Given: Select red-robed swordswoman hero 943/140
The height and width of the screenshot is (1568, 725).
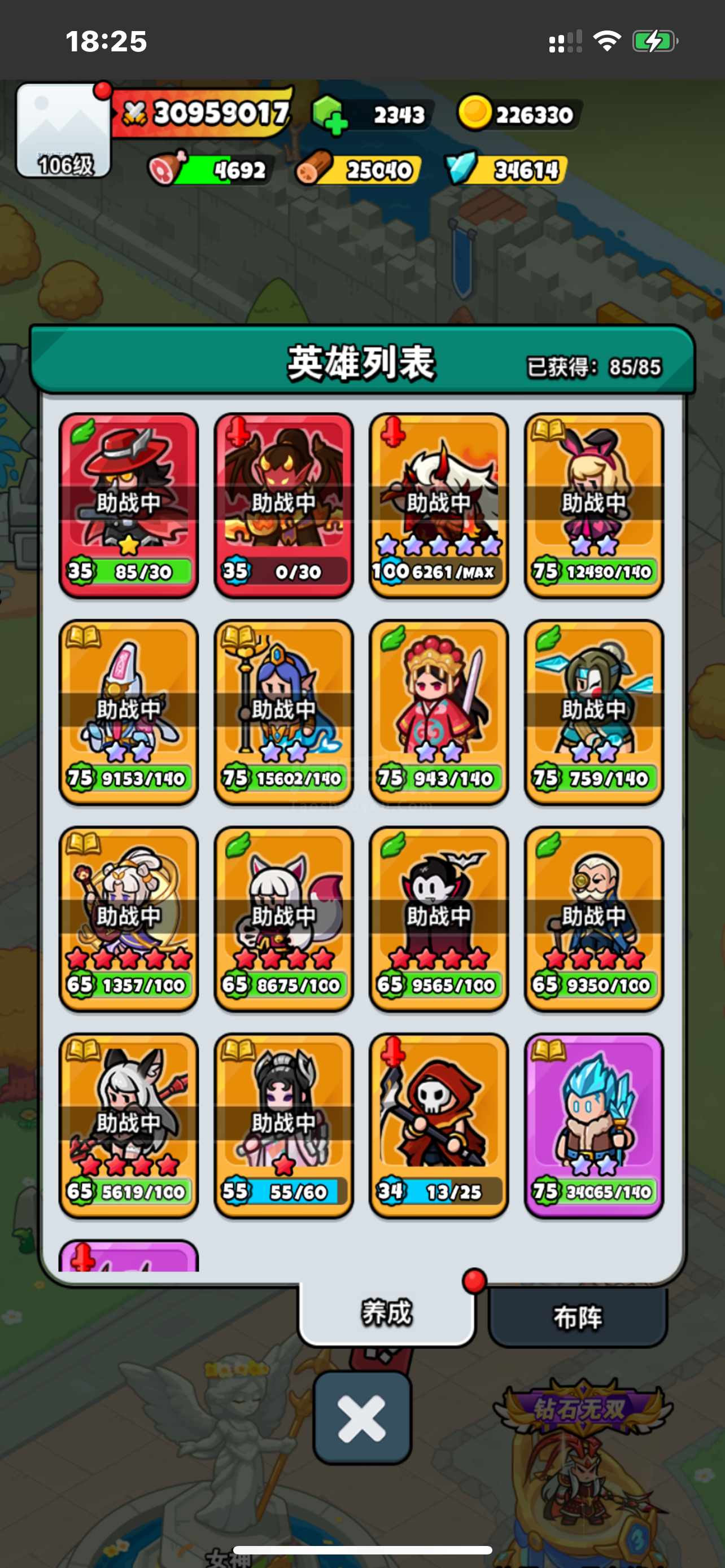Looking at the screenshot, I should (x=438, y=712).
